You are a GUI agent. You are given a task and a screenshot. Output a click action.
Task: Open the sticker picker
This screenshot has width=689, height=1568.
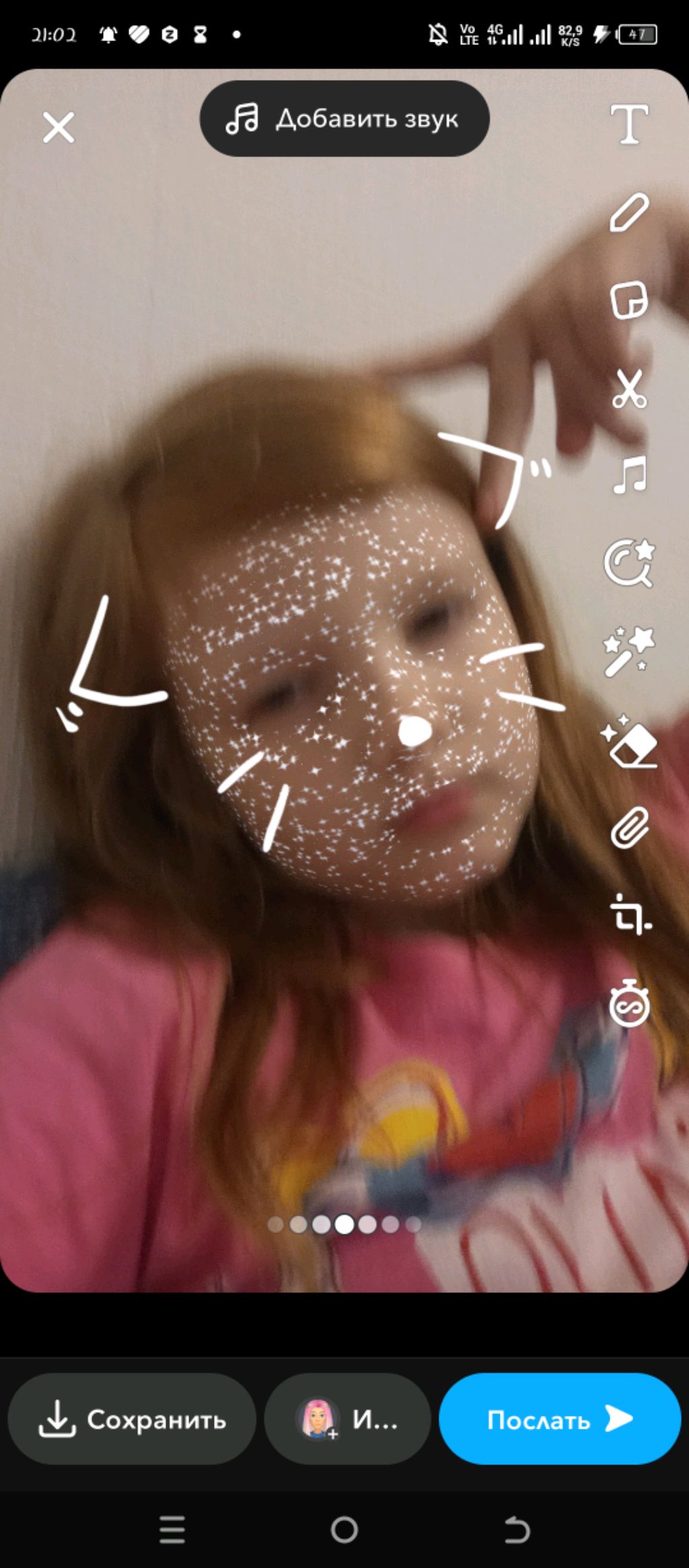point(629,300)
